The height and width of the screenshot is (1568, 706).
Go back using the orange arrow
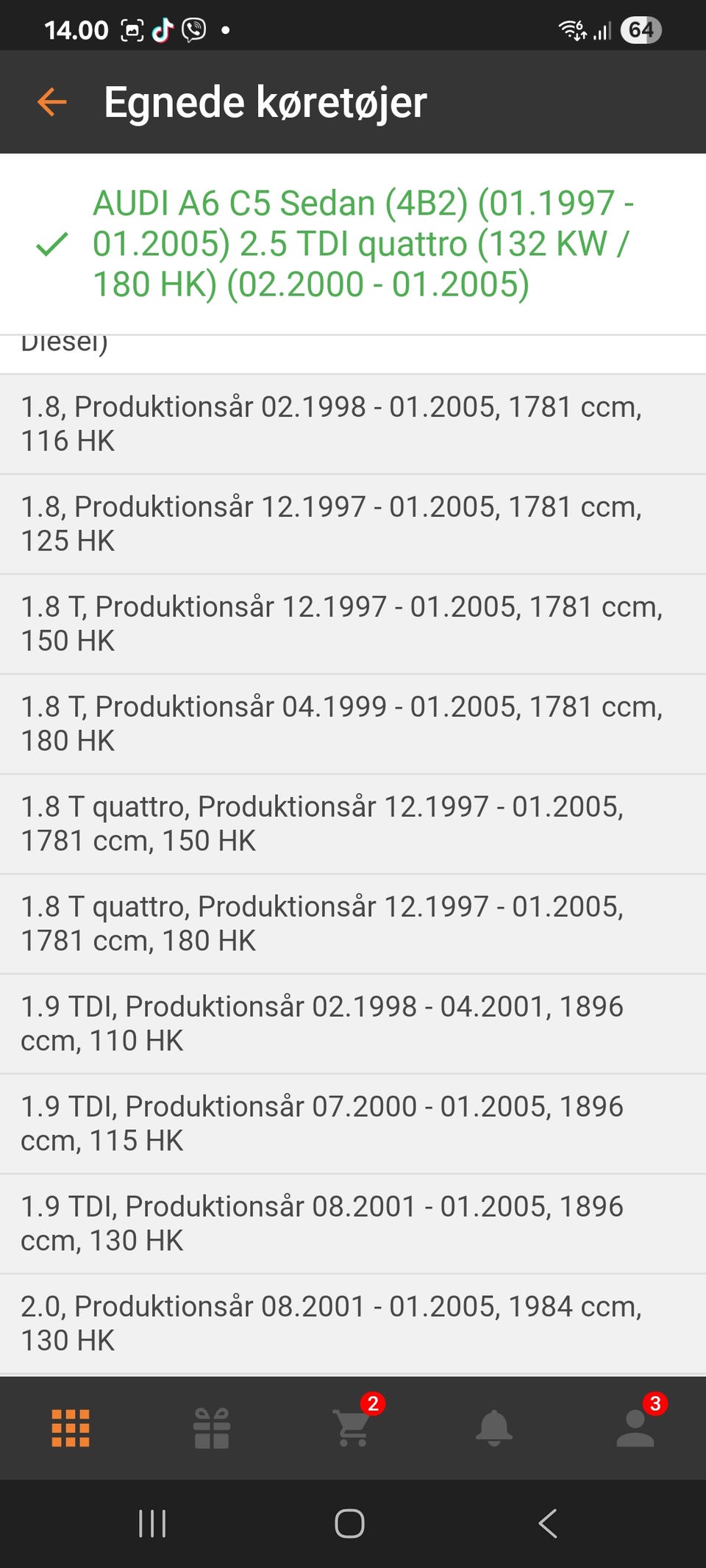[52, 102]
